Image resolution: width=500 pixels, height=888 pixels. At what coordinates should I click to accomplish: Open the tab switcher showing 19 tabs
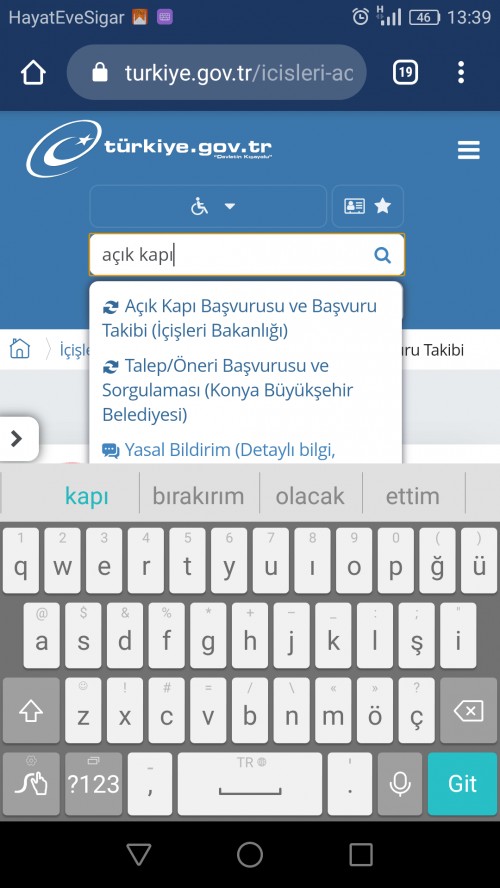[405, 72]
